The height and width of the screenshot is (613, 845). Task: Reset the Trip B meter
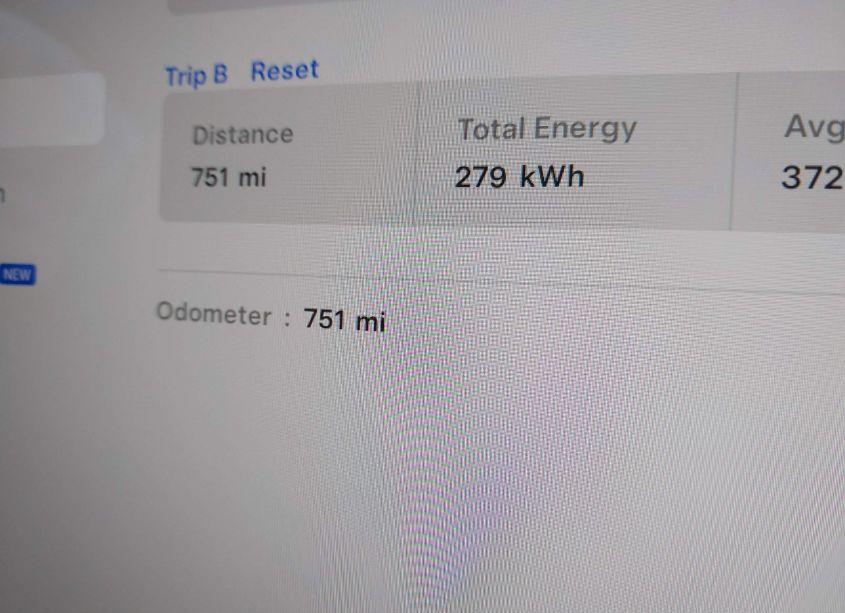284,71
